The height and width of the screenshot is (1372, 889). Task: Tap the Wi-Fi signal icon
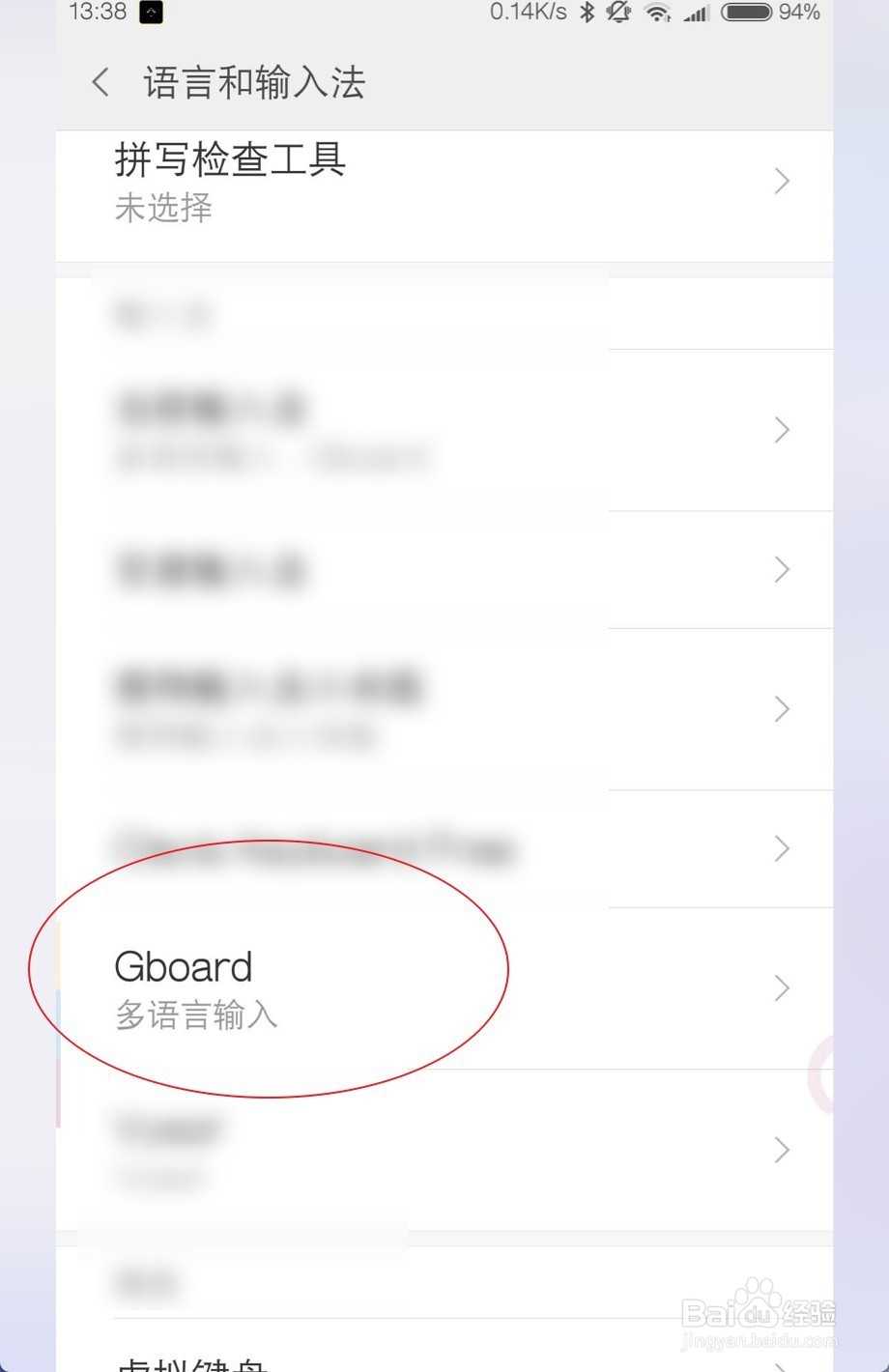657,14
